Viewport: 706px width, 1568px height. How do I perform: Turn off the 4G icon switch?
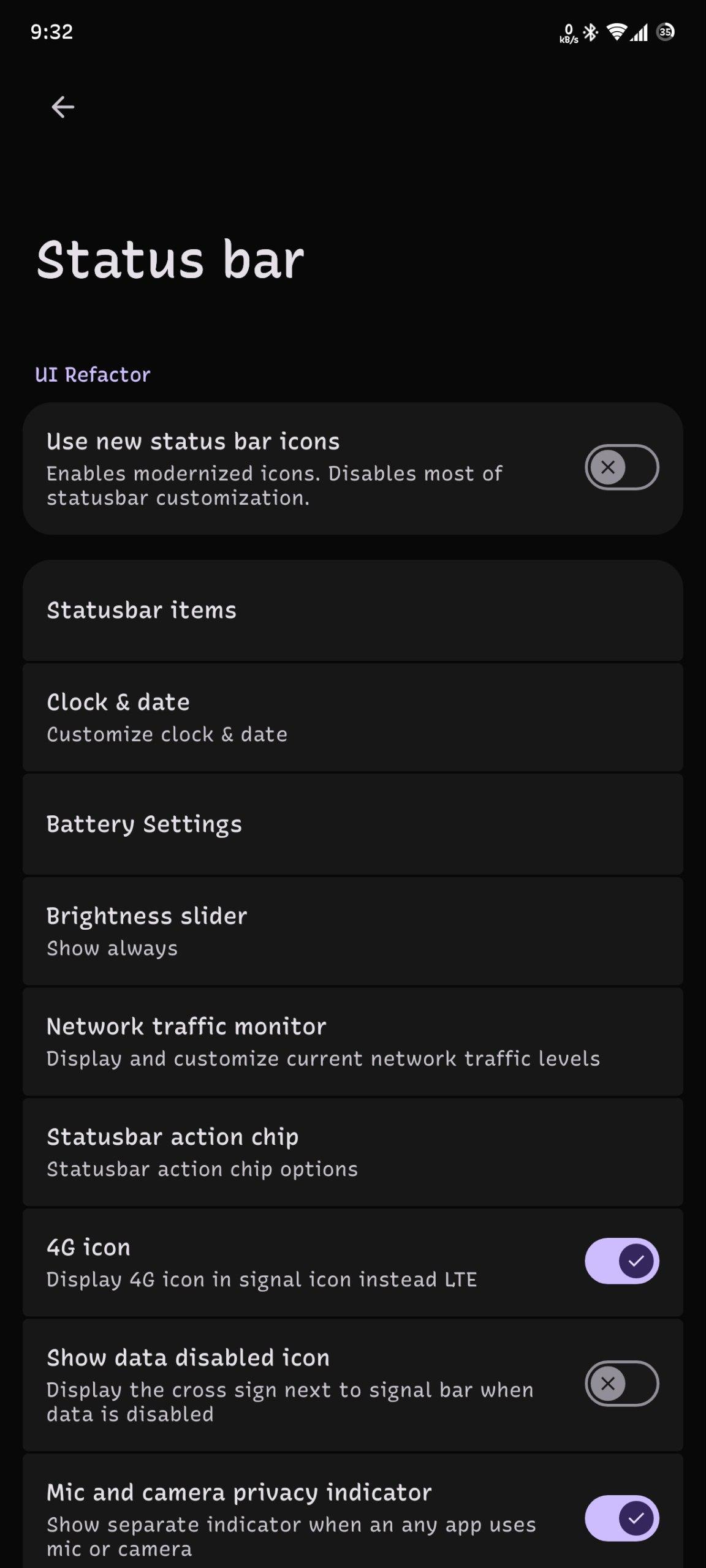pos(621,1261)
